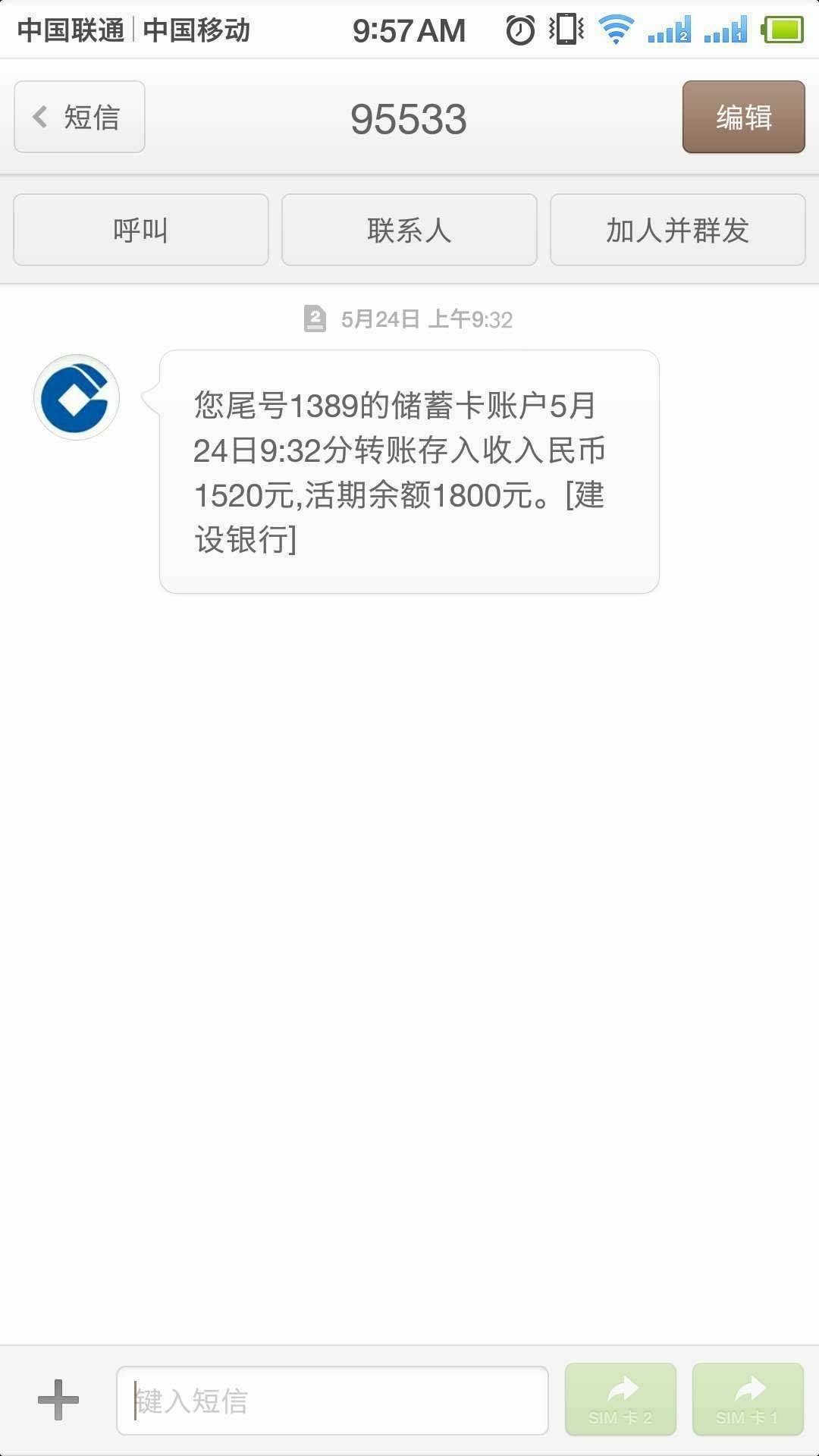The height and width of the screenshot is (1456, 819).
Task: Focus the 键入短信 text field
Action: click(332, 1401)
